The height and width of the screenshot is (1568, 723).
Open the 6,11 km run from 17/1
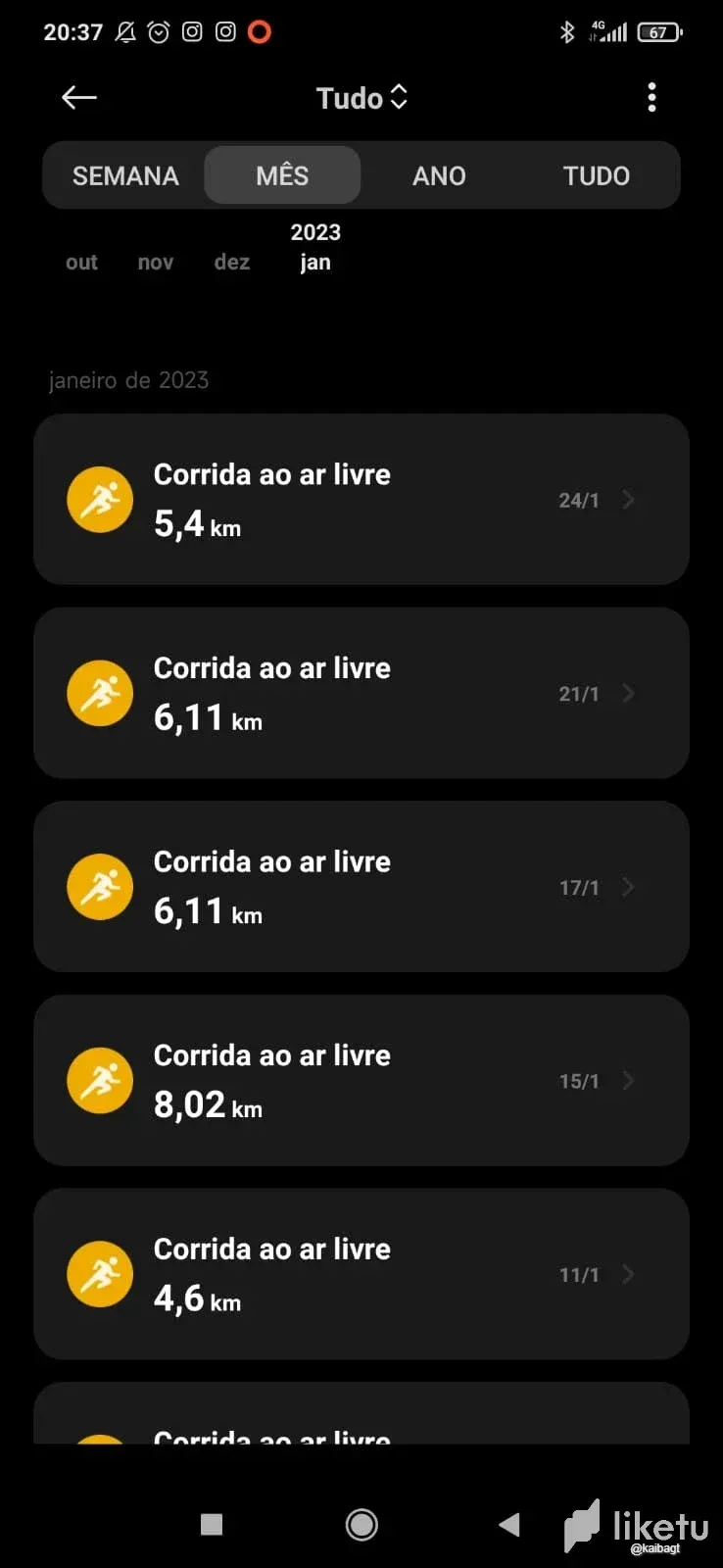pyautogui.click(x=361, y=887)
